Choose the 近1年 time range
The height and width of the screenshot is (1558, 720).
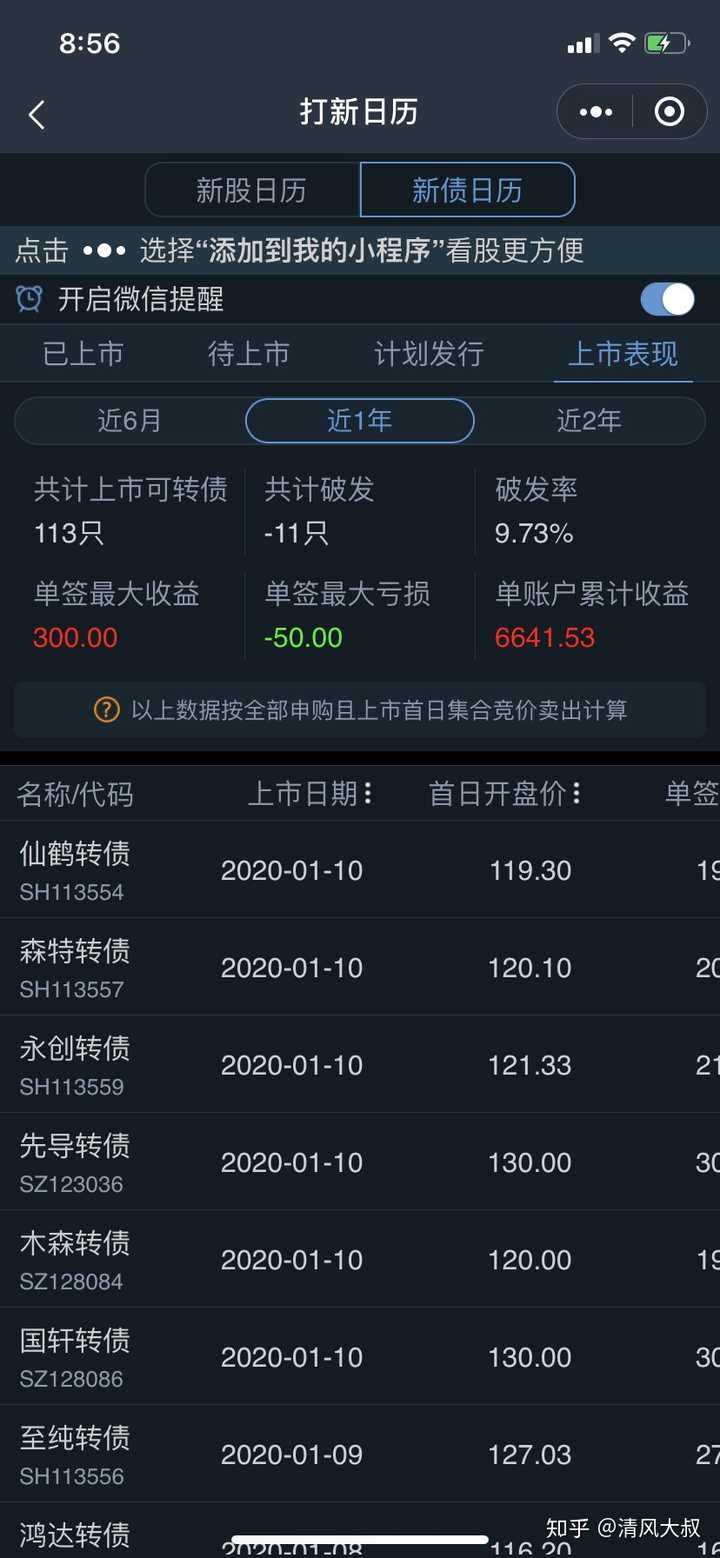[x=359, y=421]
